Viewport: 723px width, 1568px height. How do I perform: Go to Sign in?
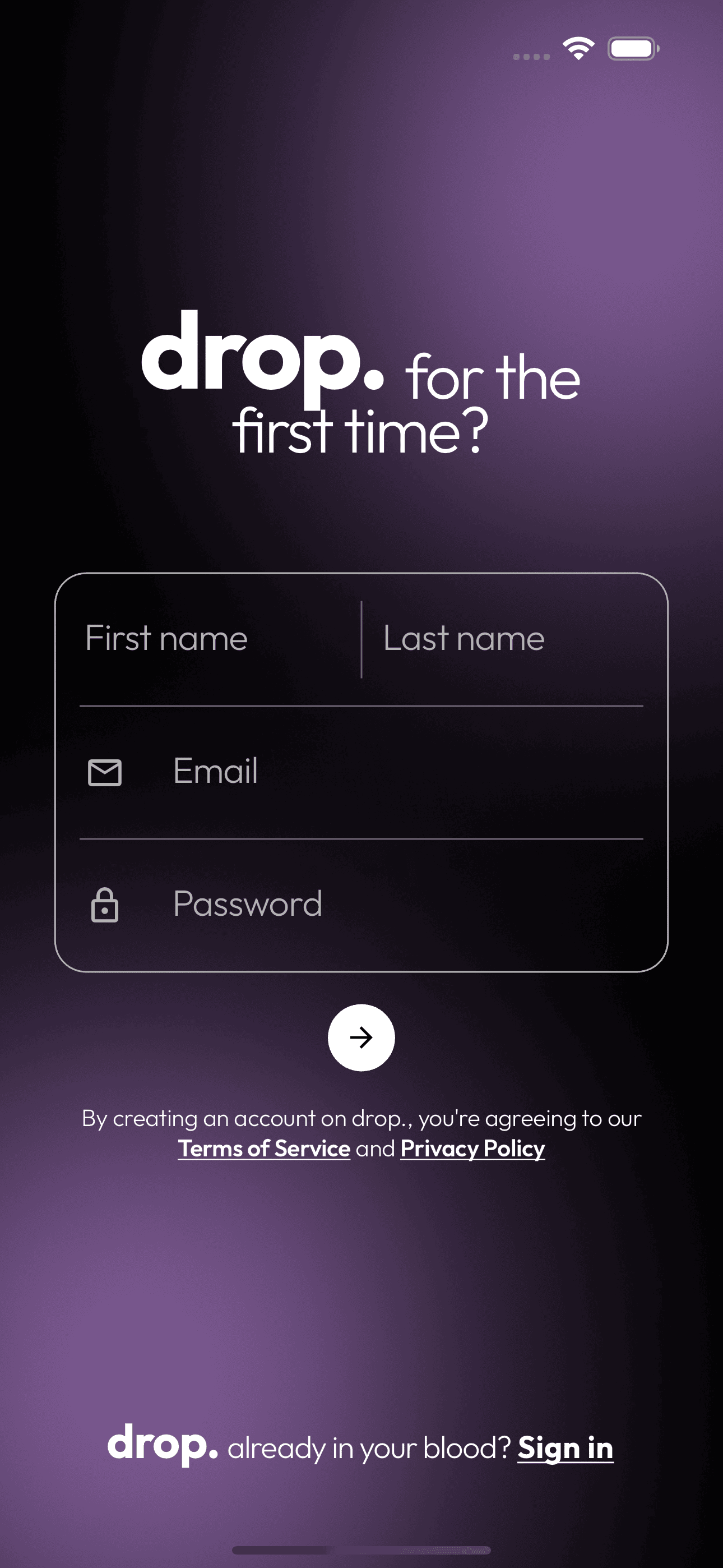coord(566,1447)
